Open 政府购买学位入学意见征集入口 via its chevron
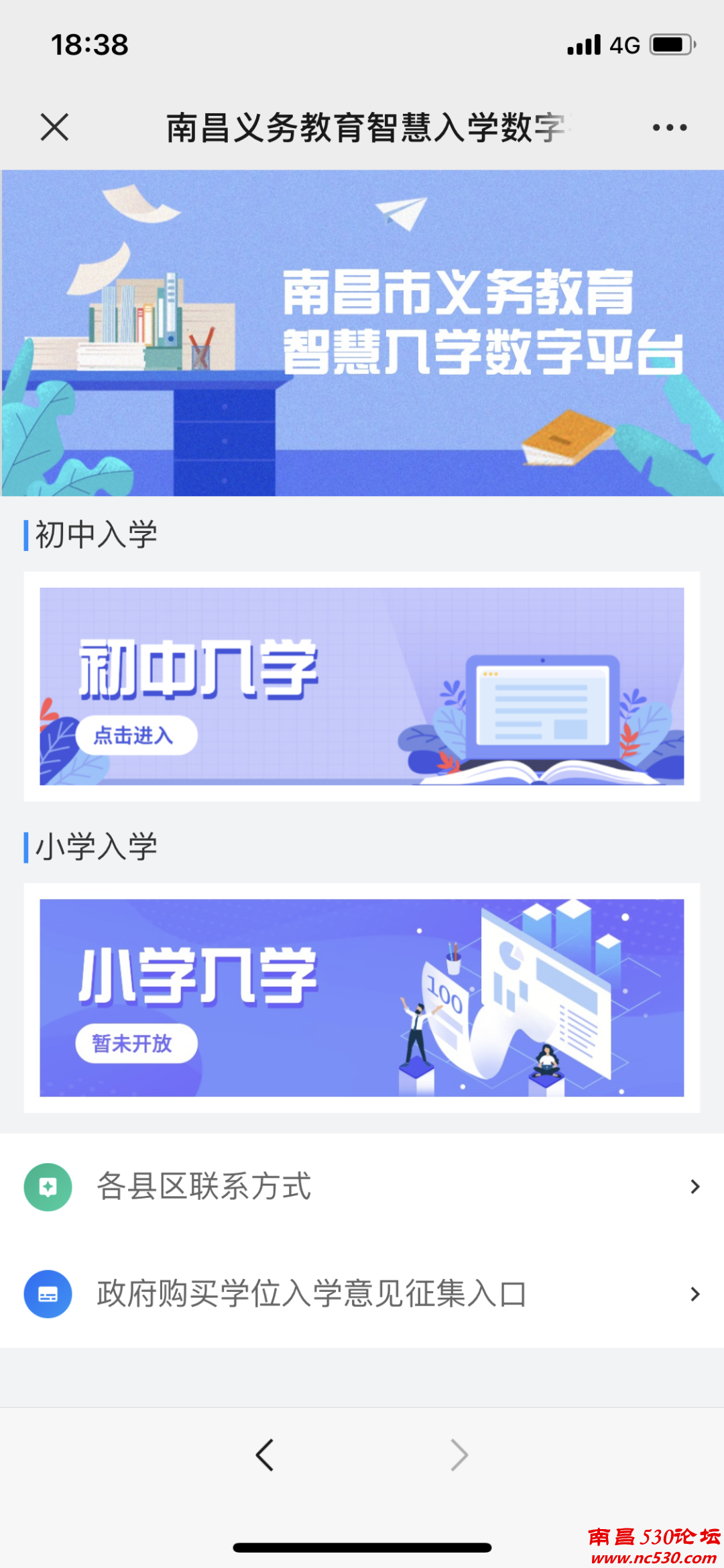This screenshot has width=724, height=1568. point(693,1294)
